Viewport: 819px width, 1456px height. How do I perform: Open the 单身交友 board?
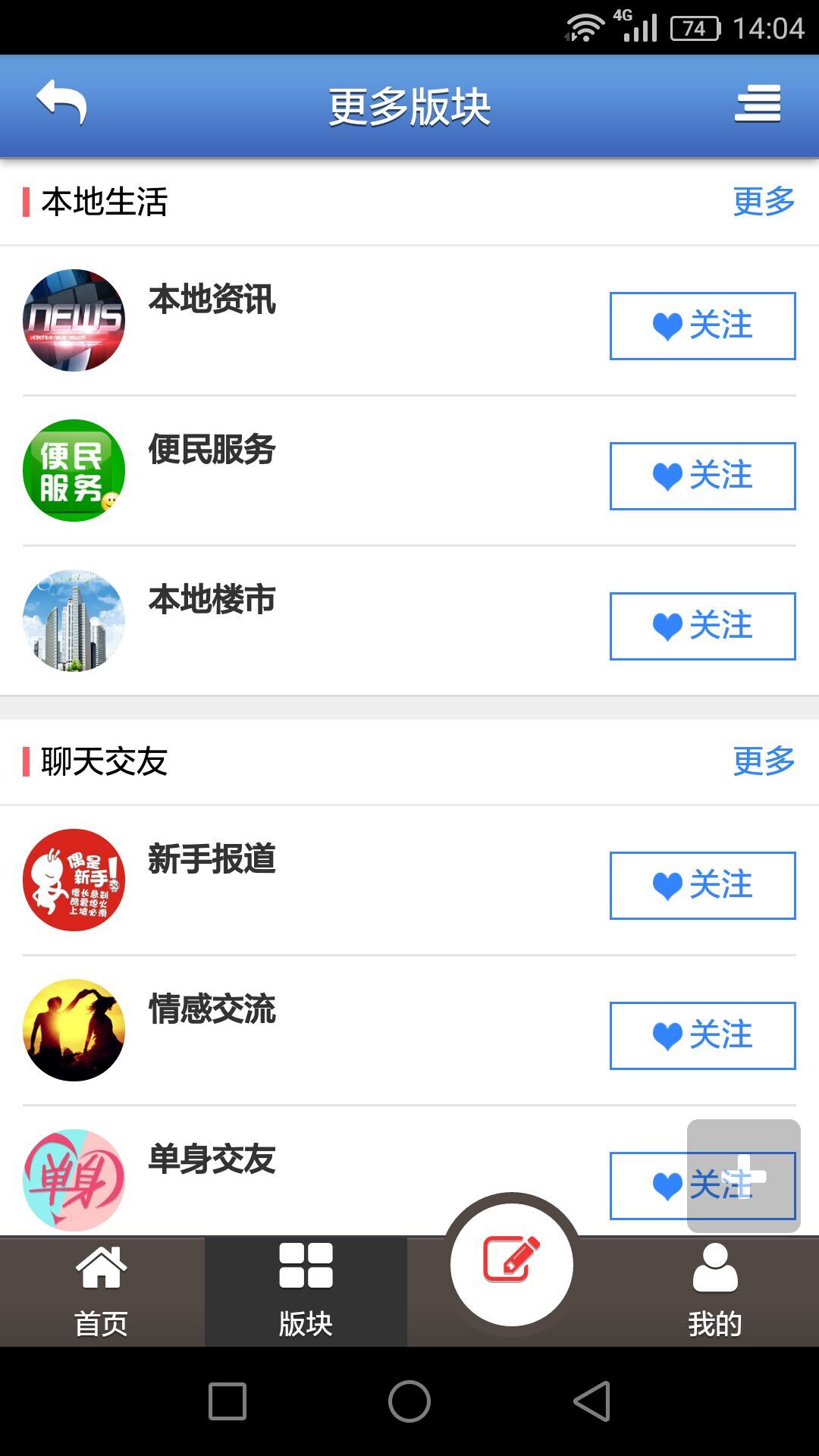pos(212,1160)
